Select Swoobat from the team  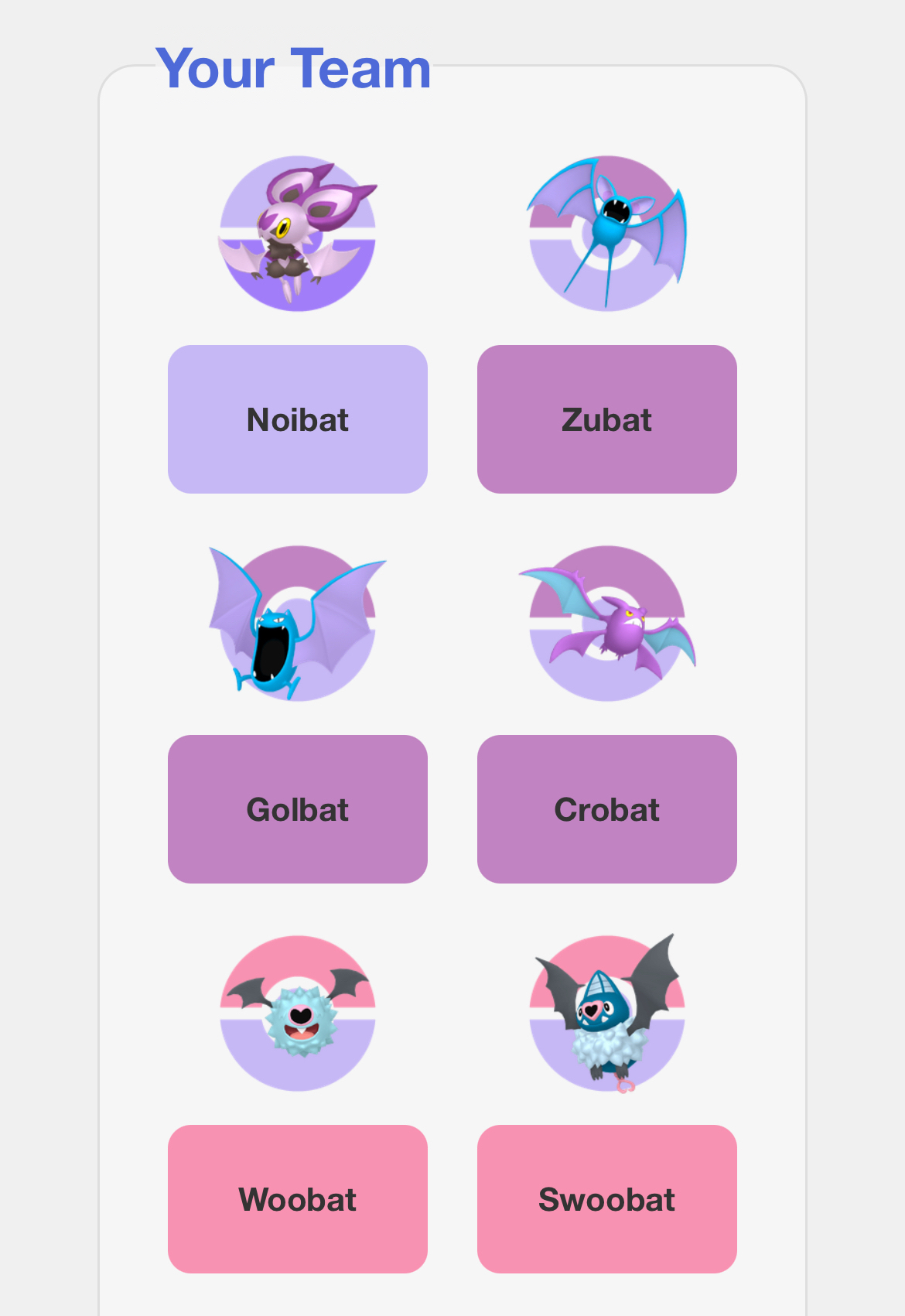click(607, 1199)
